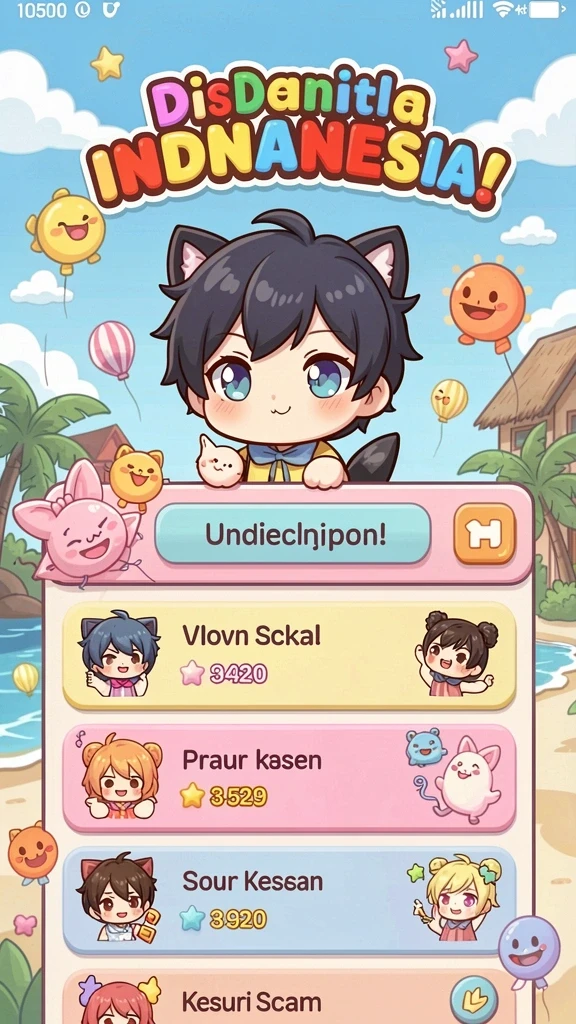Image resolution: width=576 pixels, height=1024 pixels.
Task: Open the Praur kasen row
Action: pyautogui.click(x=289, y=778)
